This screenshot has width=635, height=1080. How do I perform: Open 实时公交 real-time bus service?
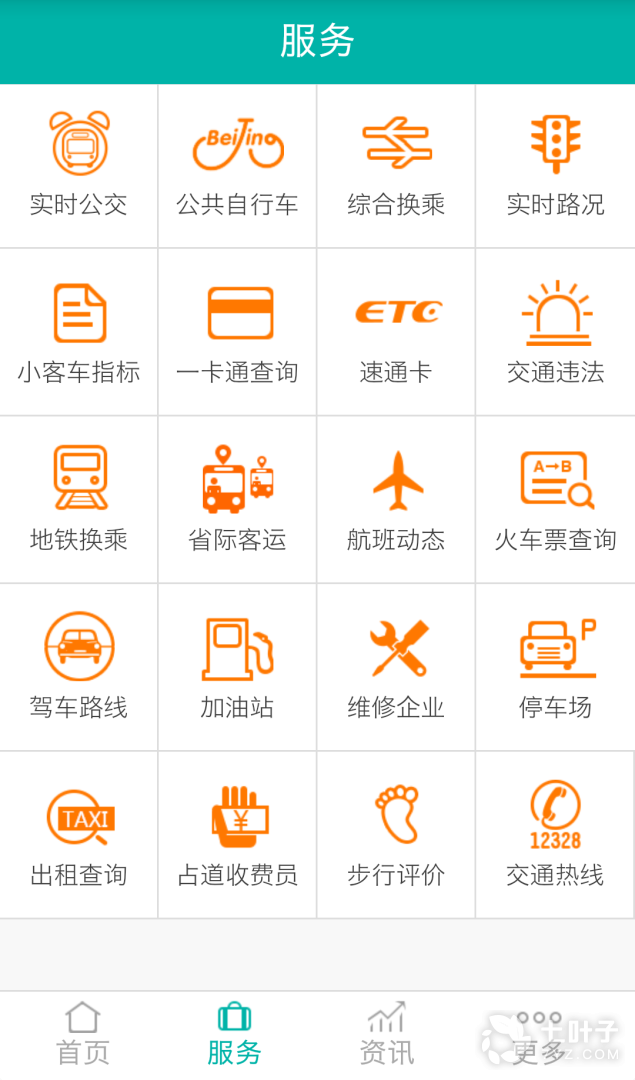[x=79, y=165]
